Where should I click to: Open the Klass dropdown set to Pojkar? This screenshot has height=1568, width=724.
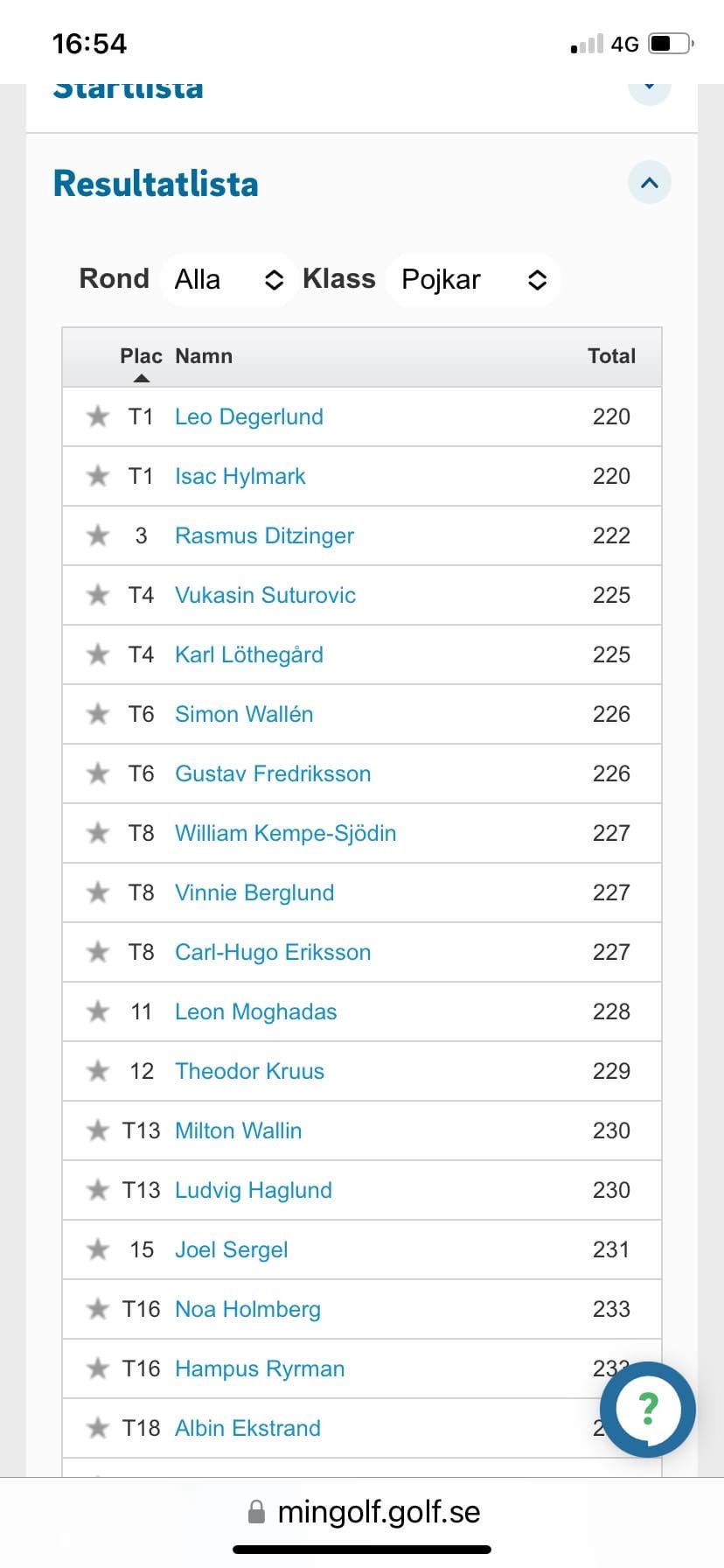click(472, 279)
